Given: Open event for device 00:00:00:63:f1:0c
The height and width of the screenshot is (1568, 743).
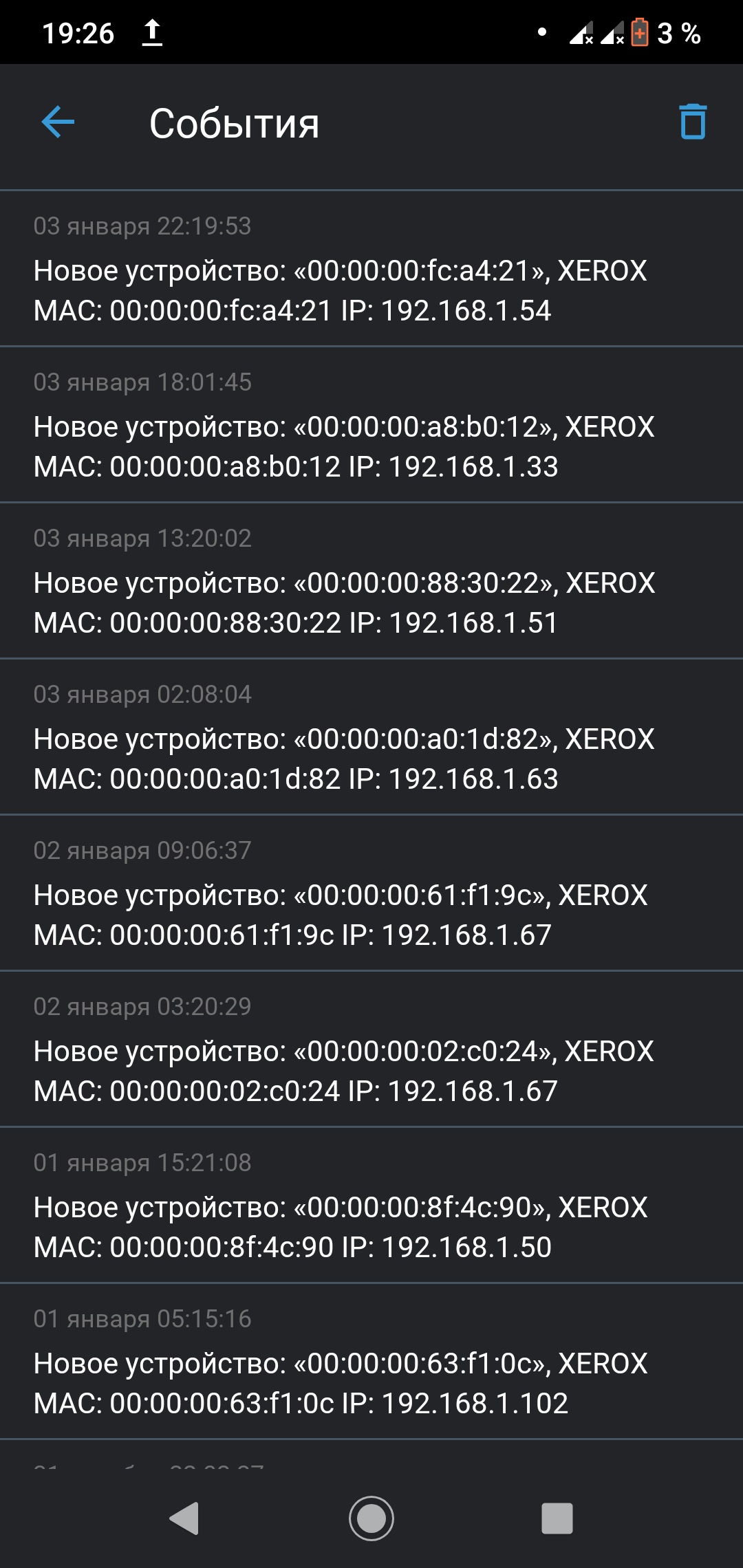Looking at the screenshot, I should coord(371,1362).
